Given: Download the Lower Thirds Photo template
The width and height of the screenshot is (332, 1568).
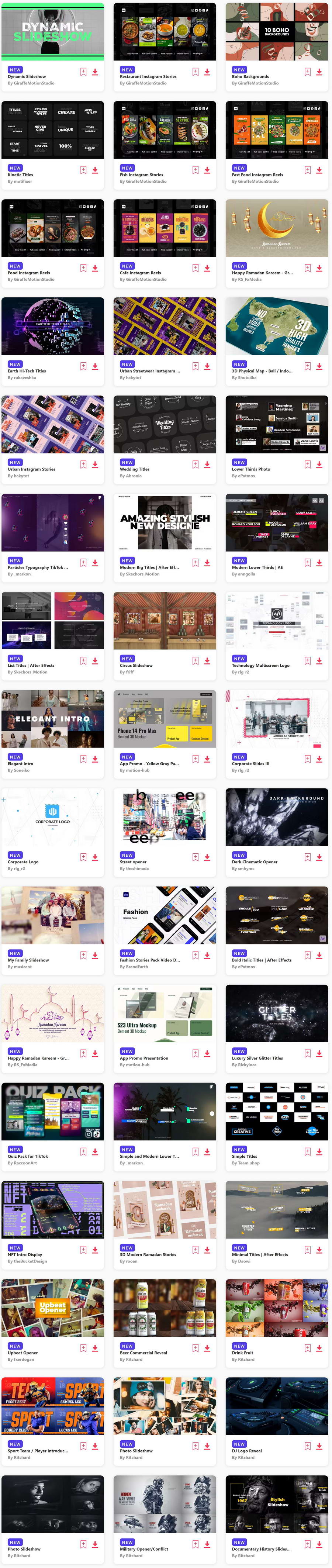Looking at the screenshot, I should point(319,464).
